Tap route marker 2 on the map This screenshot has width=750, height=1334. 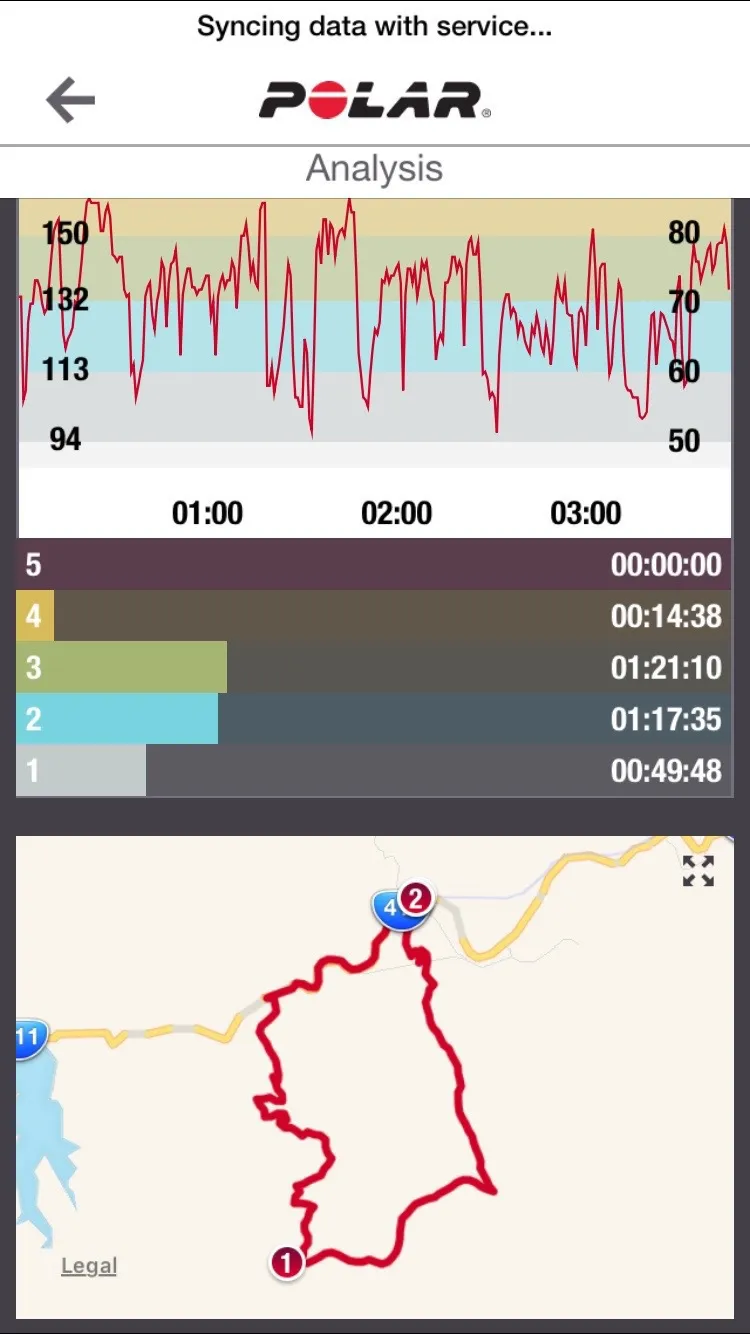415,898
